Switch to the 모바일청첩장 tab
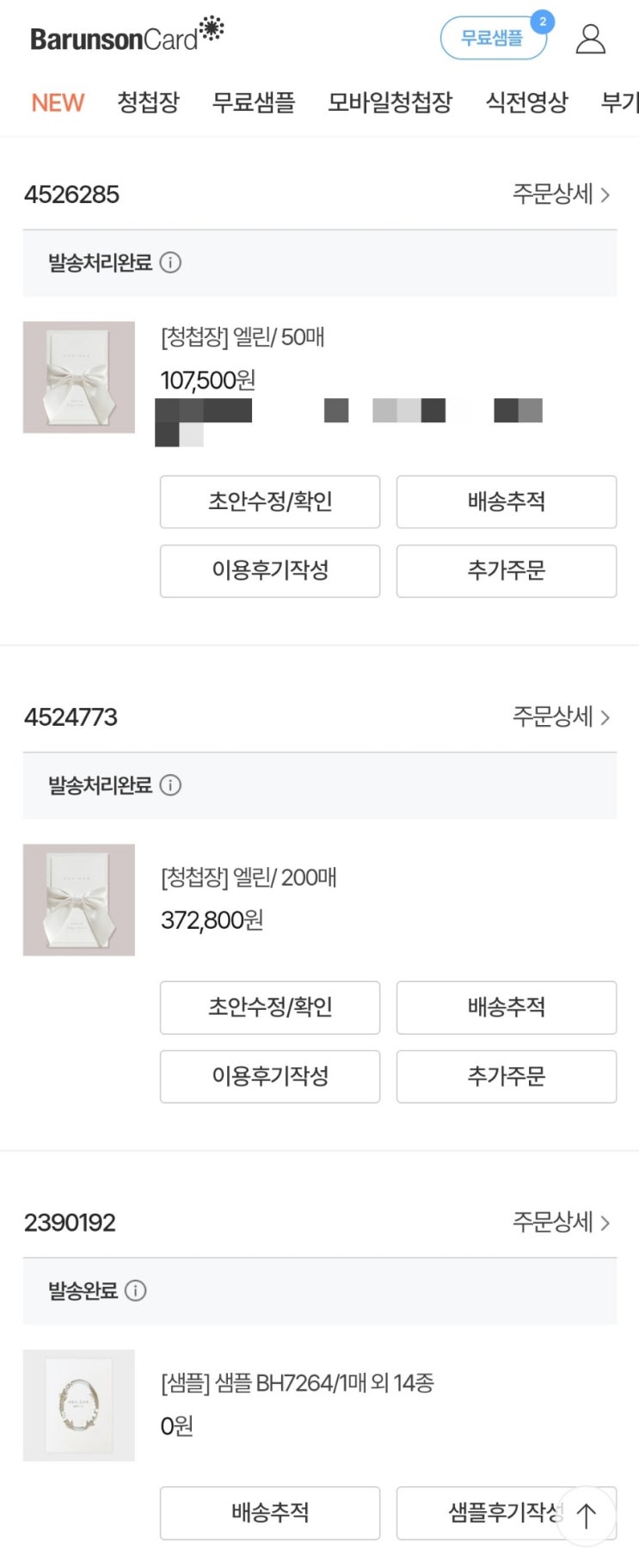This screenshot has width=639, height=1568. (x=390, y=103)
